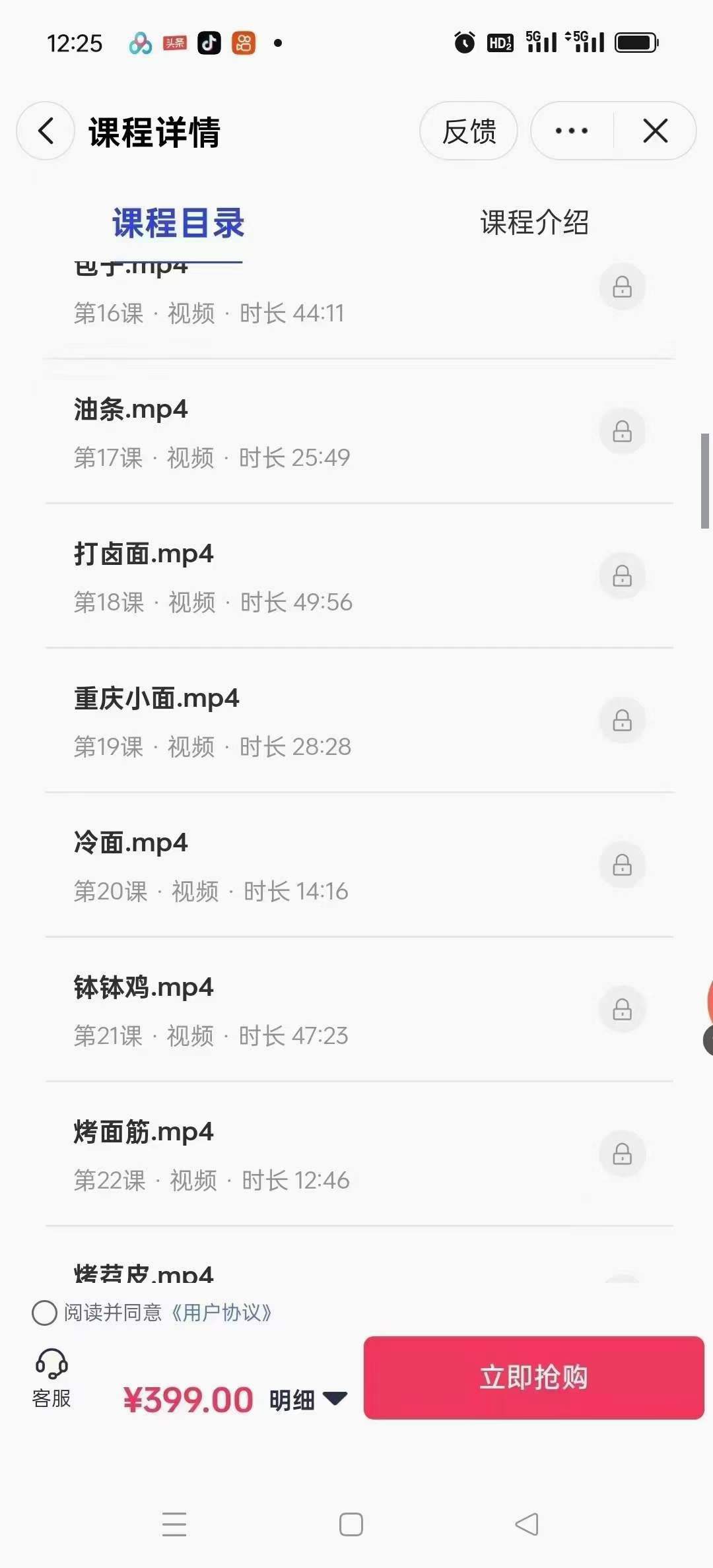
Task: Check the agreement circle before 用户协议
Action: pyautogui.click(x=44, y=1312)
